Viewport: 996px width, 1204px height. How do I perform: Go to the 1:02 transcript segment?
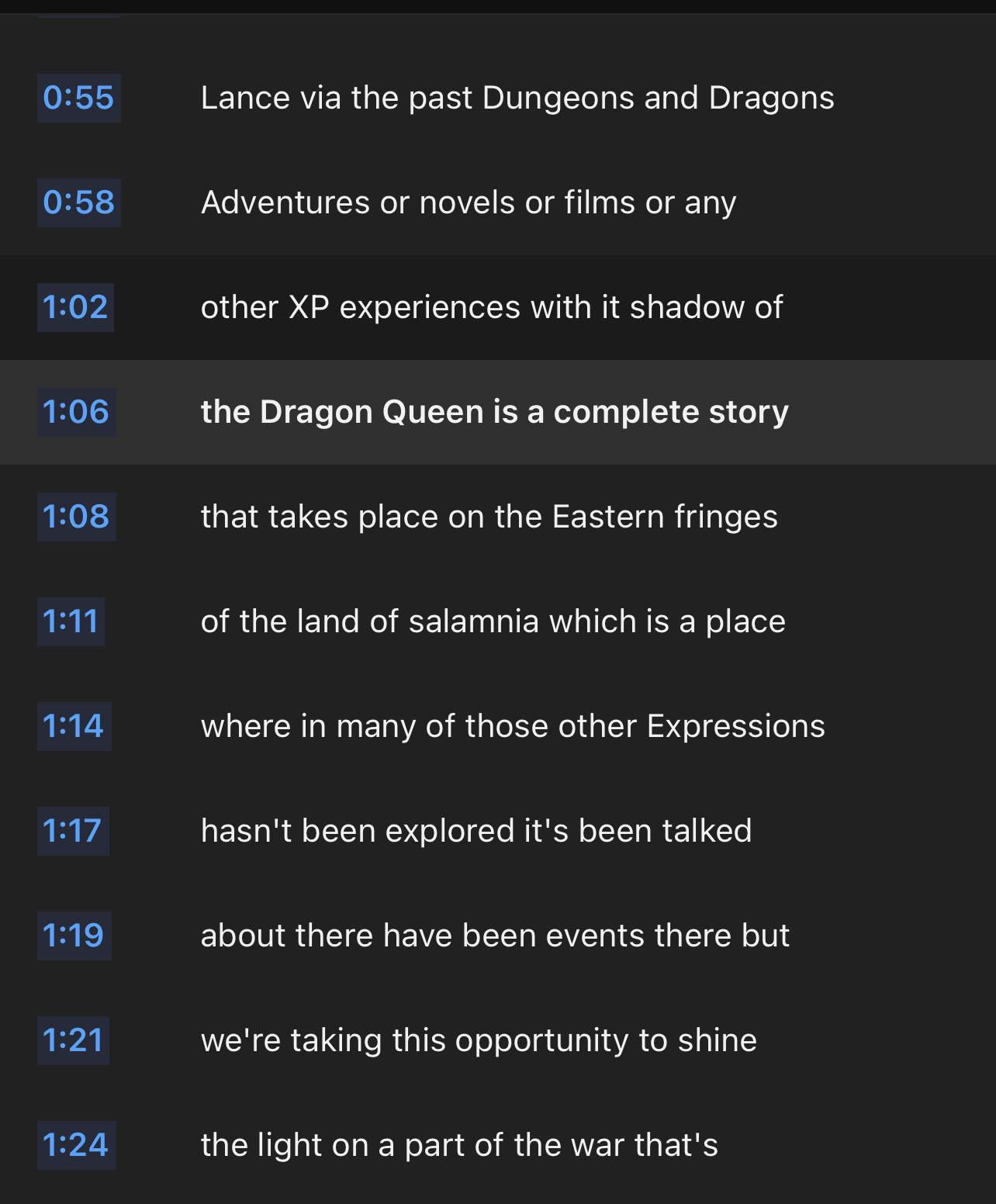coord(75,307)
